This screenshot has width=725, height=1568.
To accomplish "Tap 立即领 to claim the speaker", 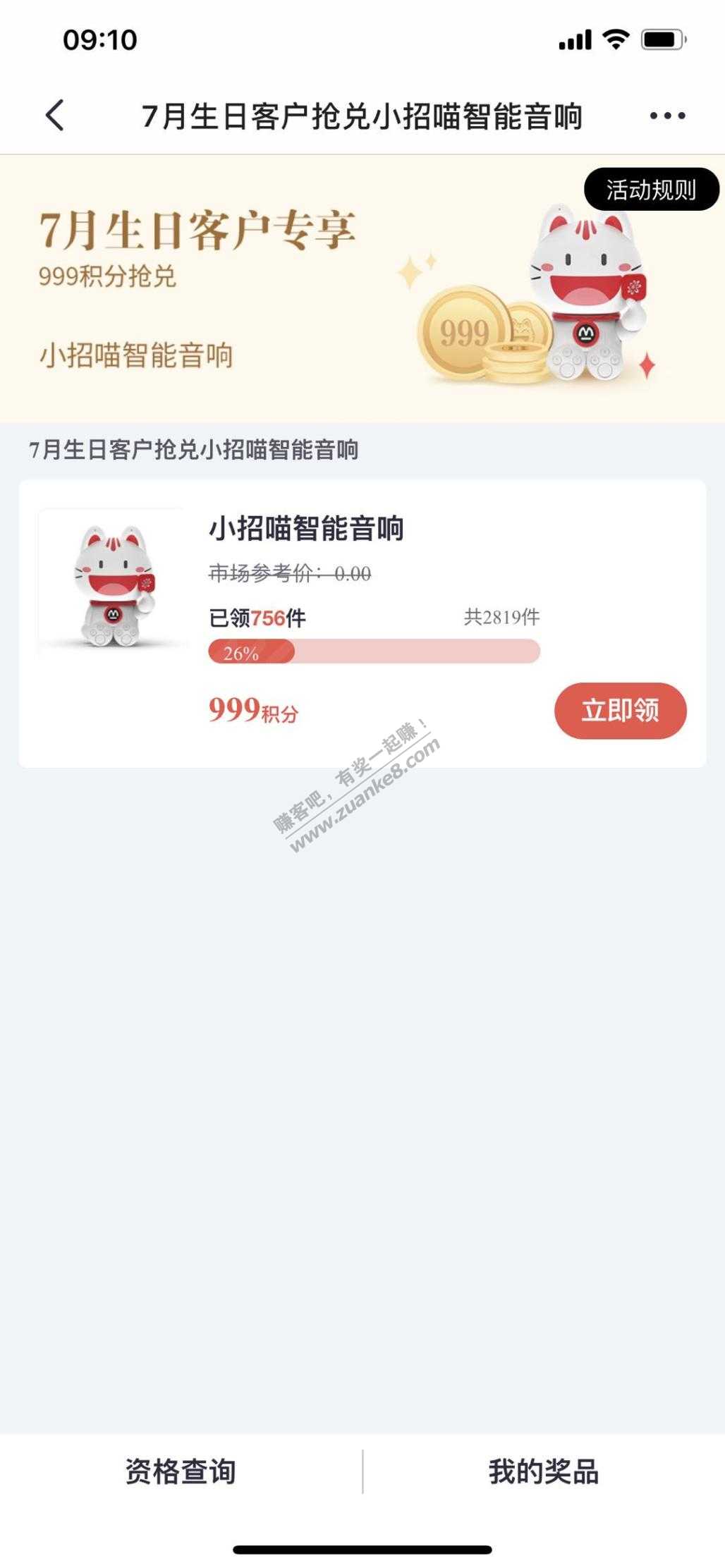I will [x=620, y=711].
